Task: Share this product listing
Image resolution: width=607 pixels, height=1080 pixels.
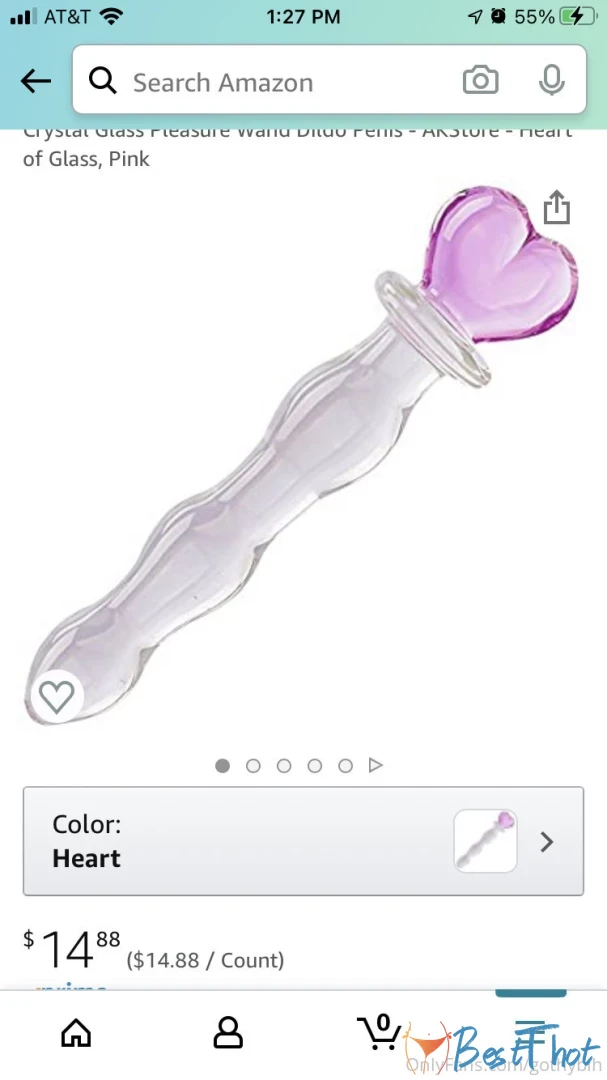Action: [x=556, y=208]
